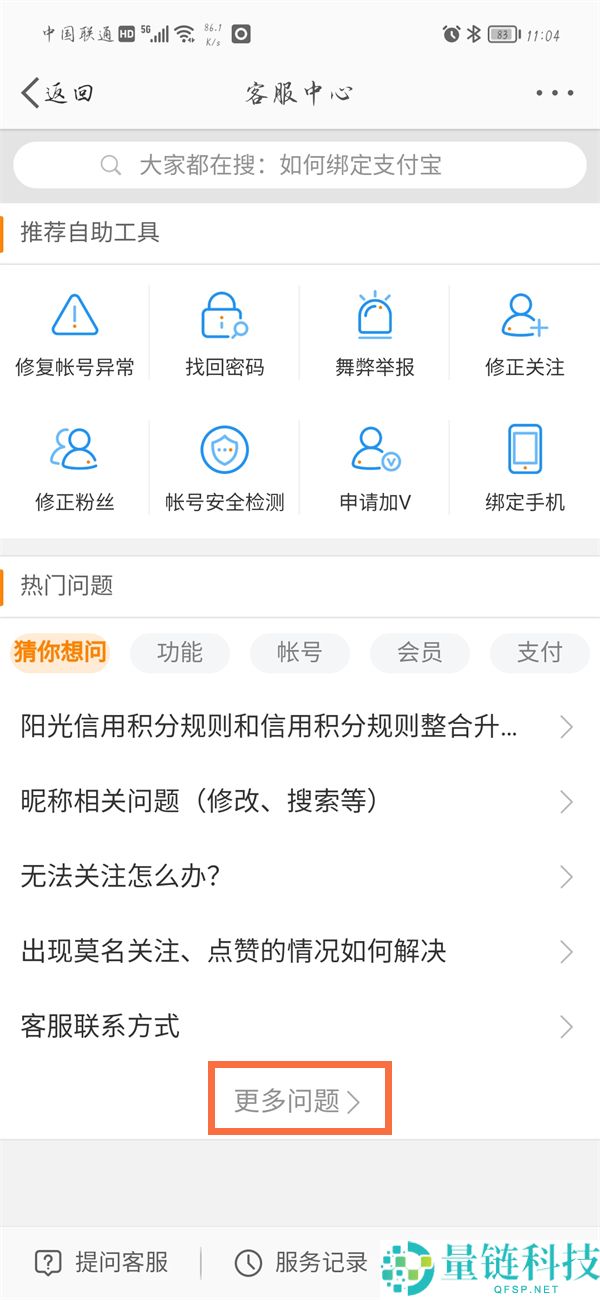Screen dimensions: 600x1300
Task: Open the three-dot overflow menu
Action: [554, 94]
